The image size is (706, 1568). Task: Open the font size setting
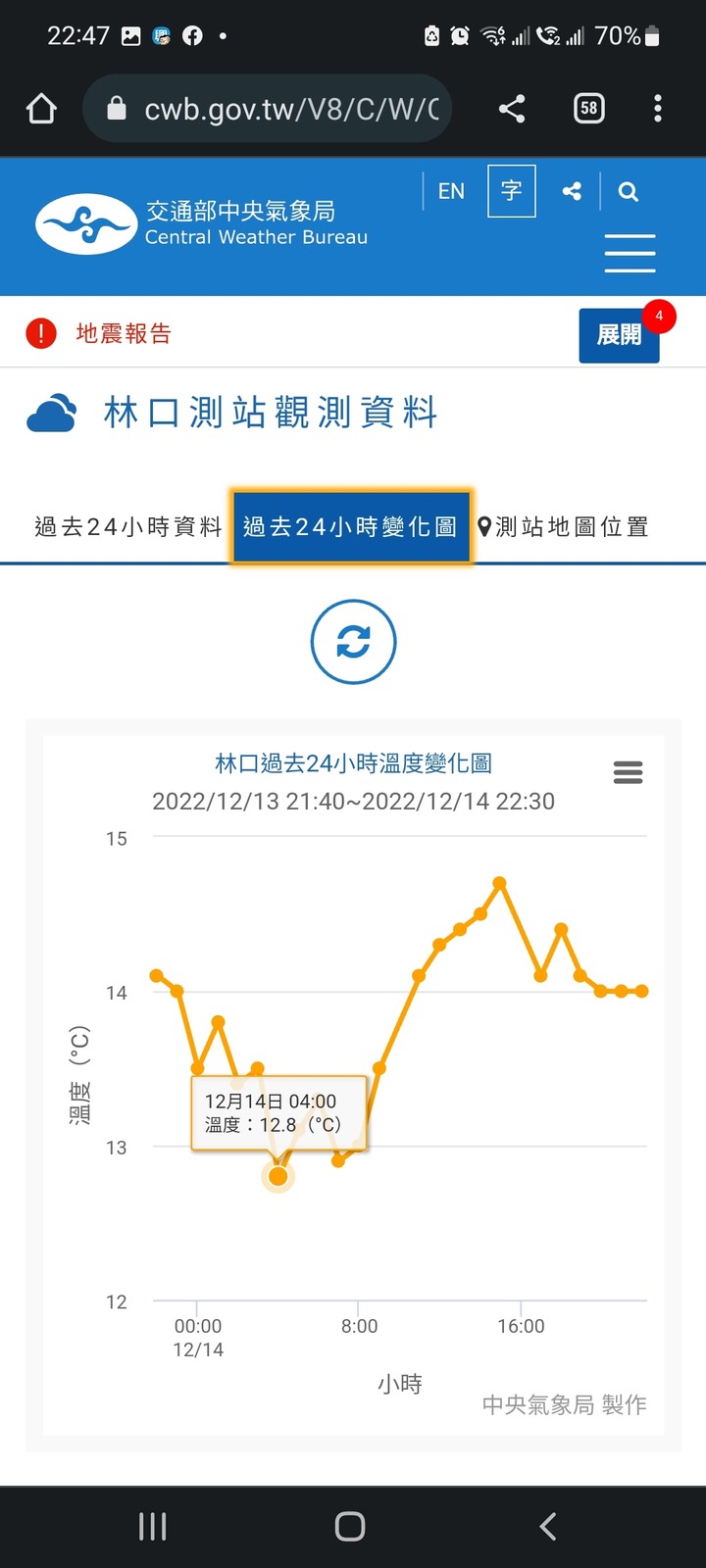(x=511, y=191)
